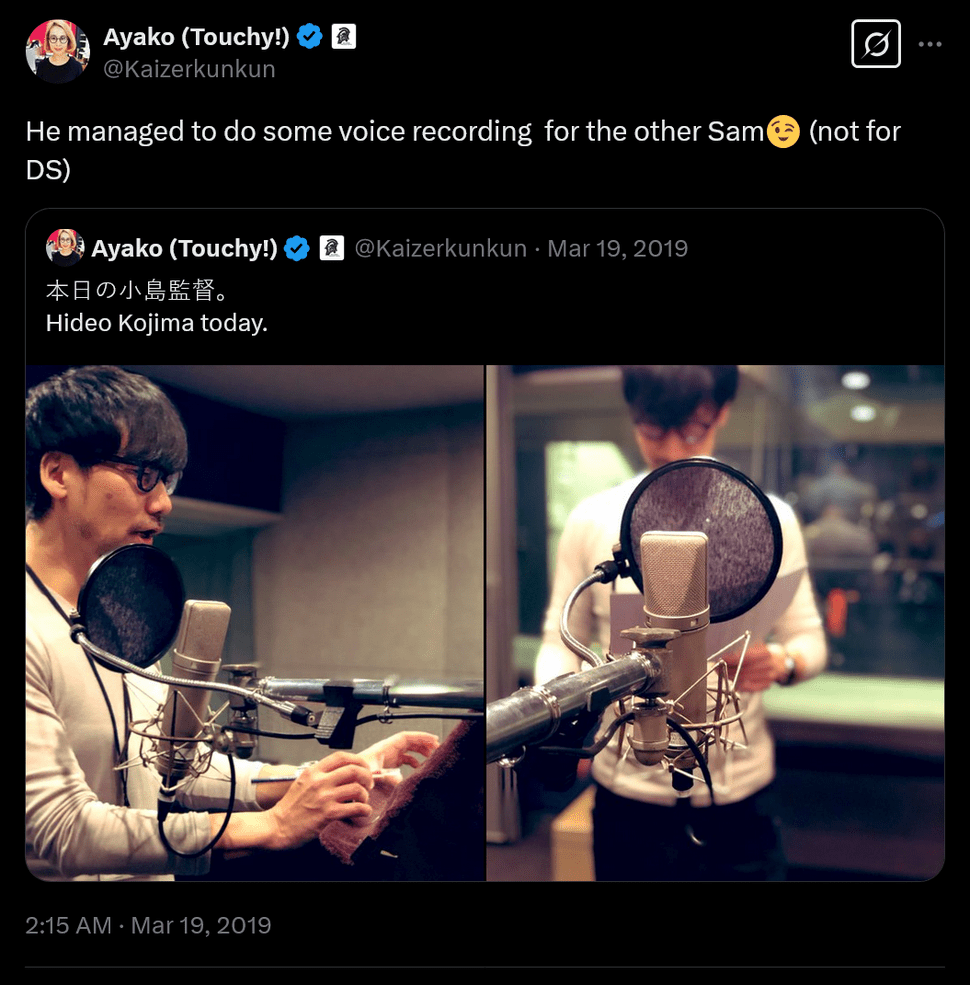Tap the display name Ayako (Touchy!) in header
The image size is (970, 985).
[196, 38]
